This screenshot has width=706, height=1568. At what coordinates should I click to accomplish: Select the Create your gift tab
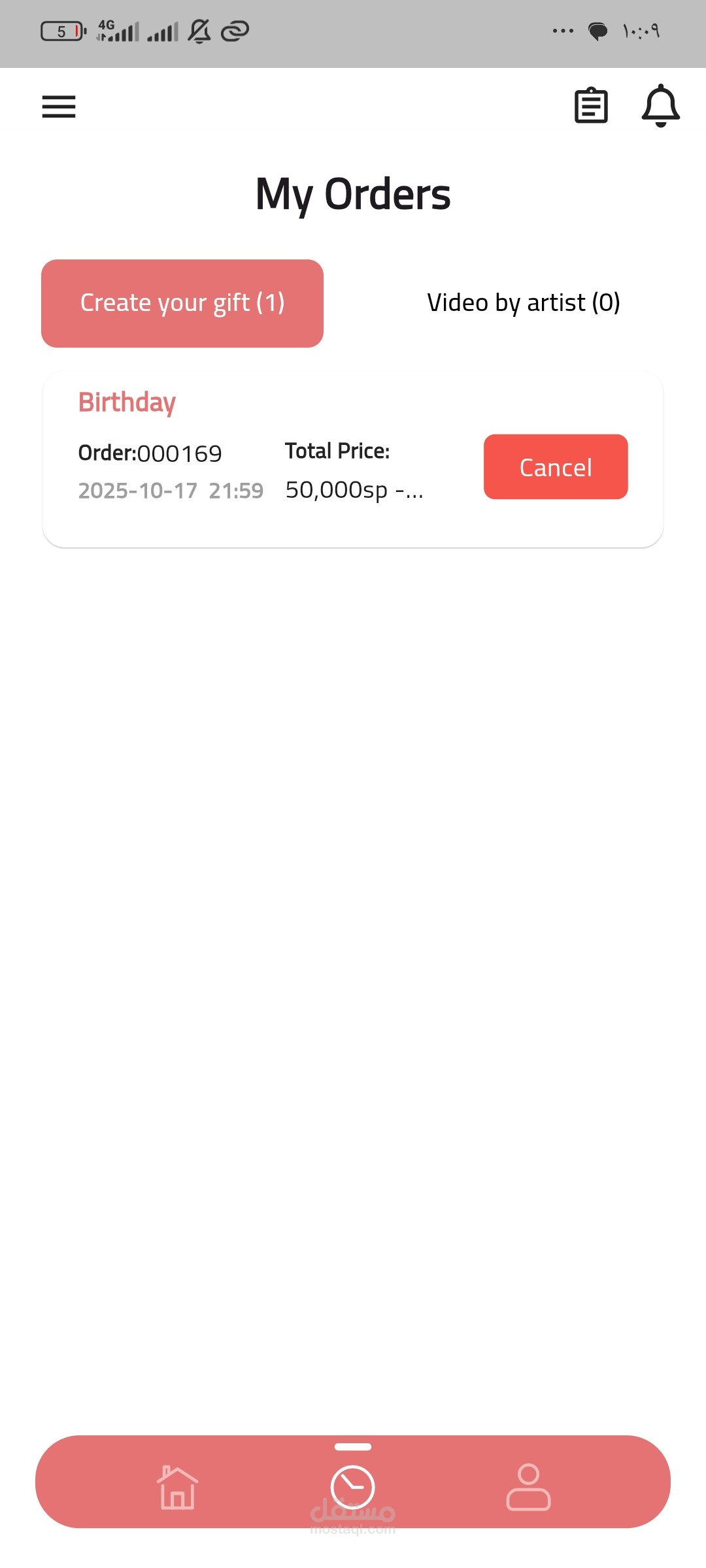(x=182, y=303)
